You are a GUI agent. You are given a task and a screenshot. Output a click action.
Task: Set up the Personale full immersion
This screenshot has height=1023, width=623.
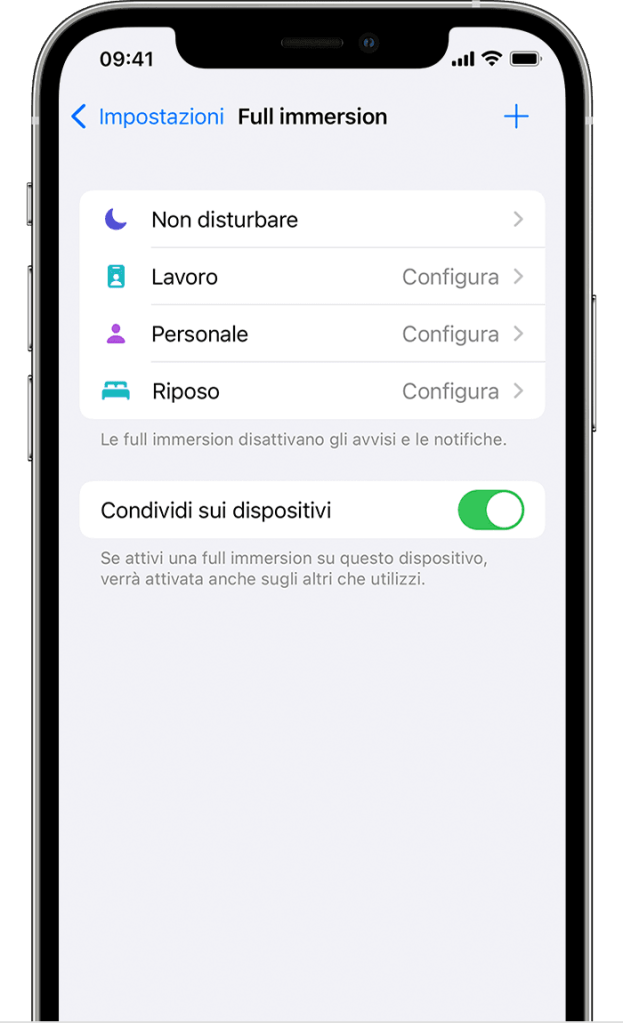pos(312,334)
